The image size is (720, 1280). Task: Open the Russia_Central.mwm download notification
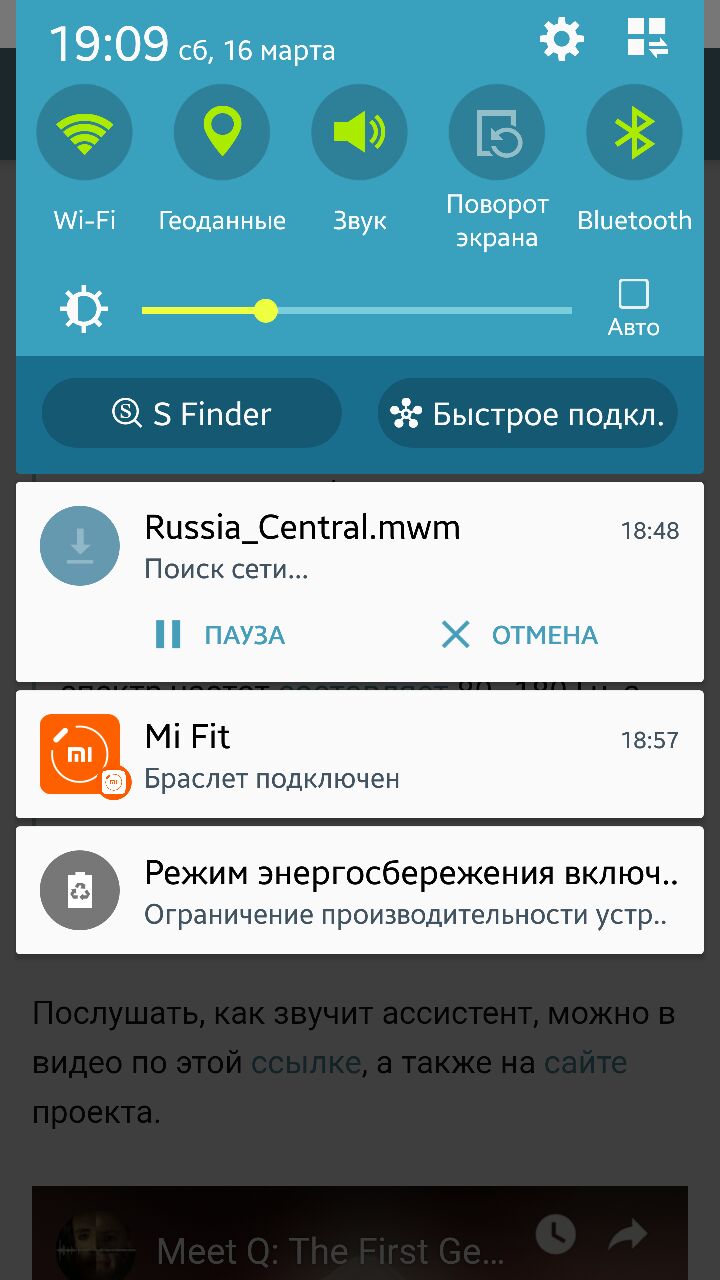click(360, 548)
